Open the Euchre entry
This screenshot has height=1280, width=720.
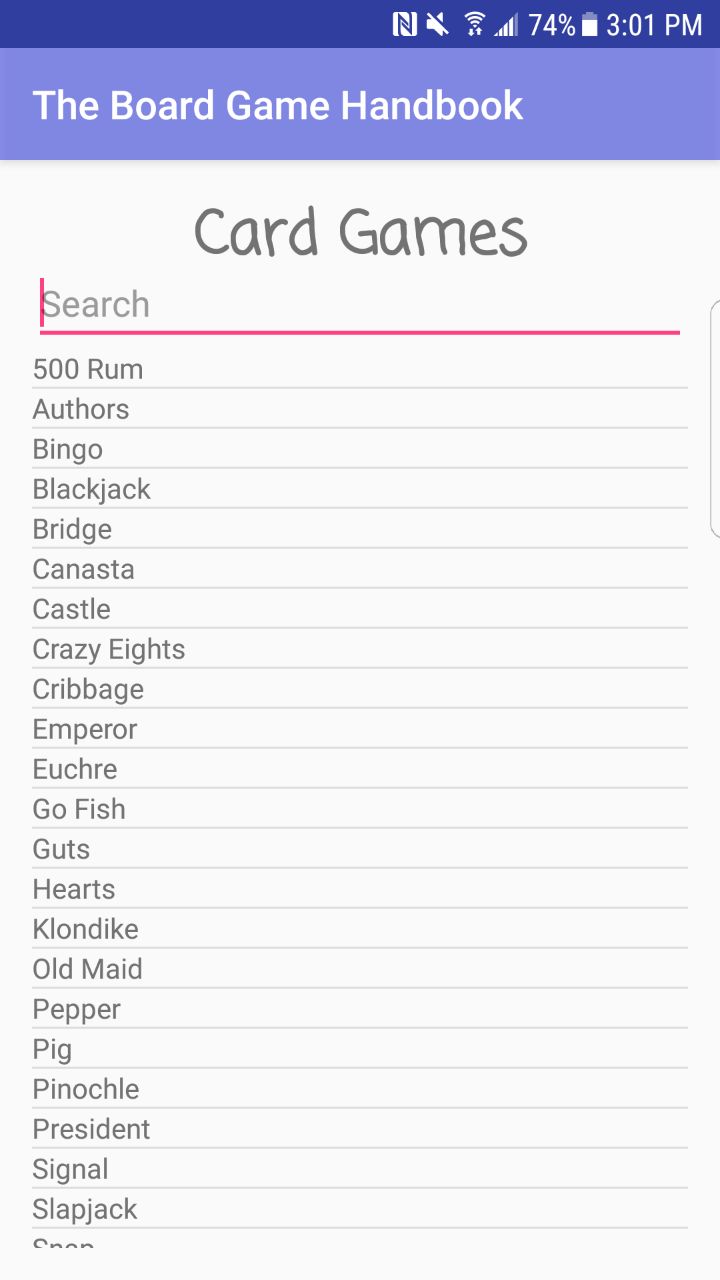click(x=360, y=769)
